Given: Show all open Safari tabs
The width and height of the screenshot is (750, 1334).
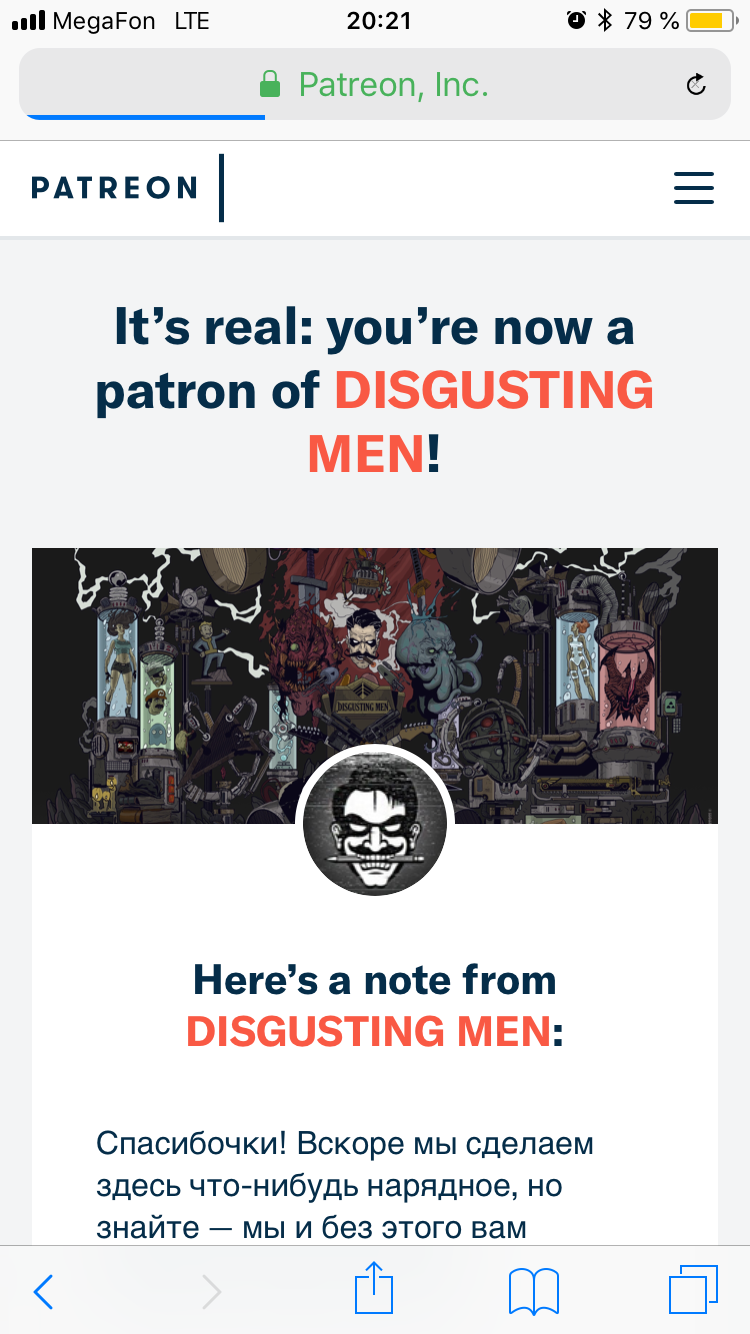Looking at the screenshot, I should click(x=693, y=1289).
